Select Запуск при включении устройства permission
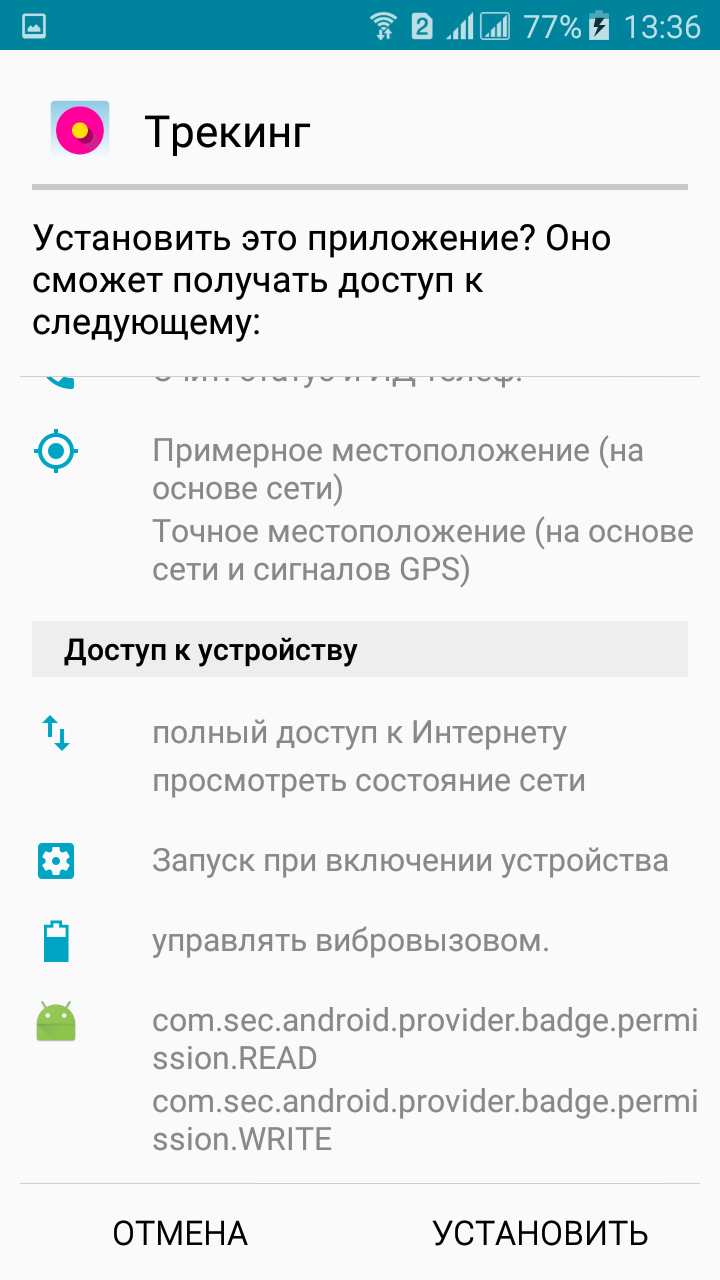This screenshot has height=1280, width=720. 410,860
